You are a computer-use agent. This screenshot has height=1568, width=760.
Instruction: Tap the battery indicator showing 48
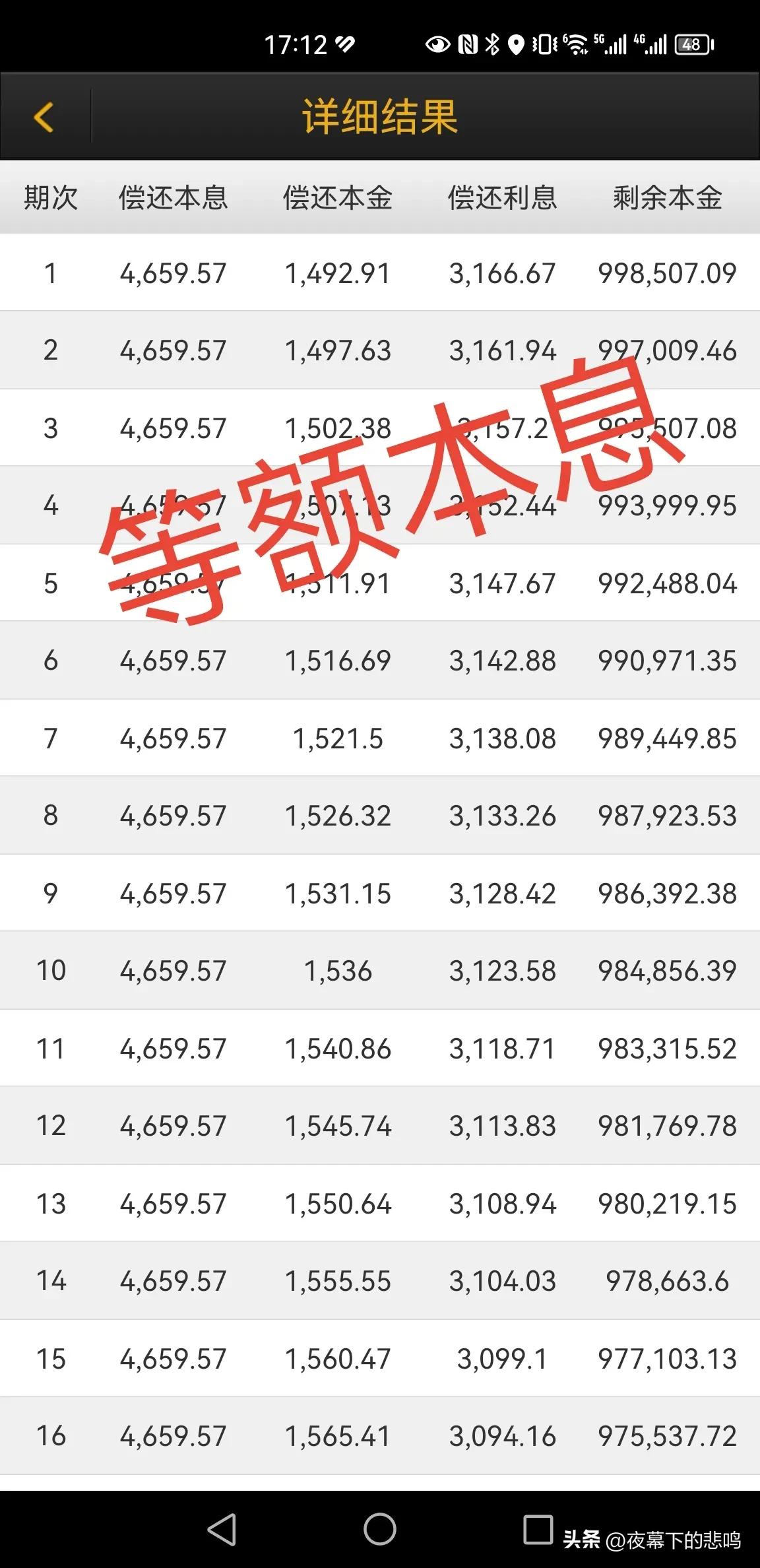691,45
